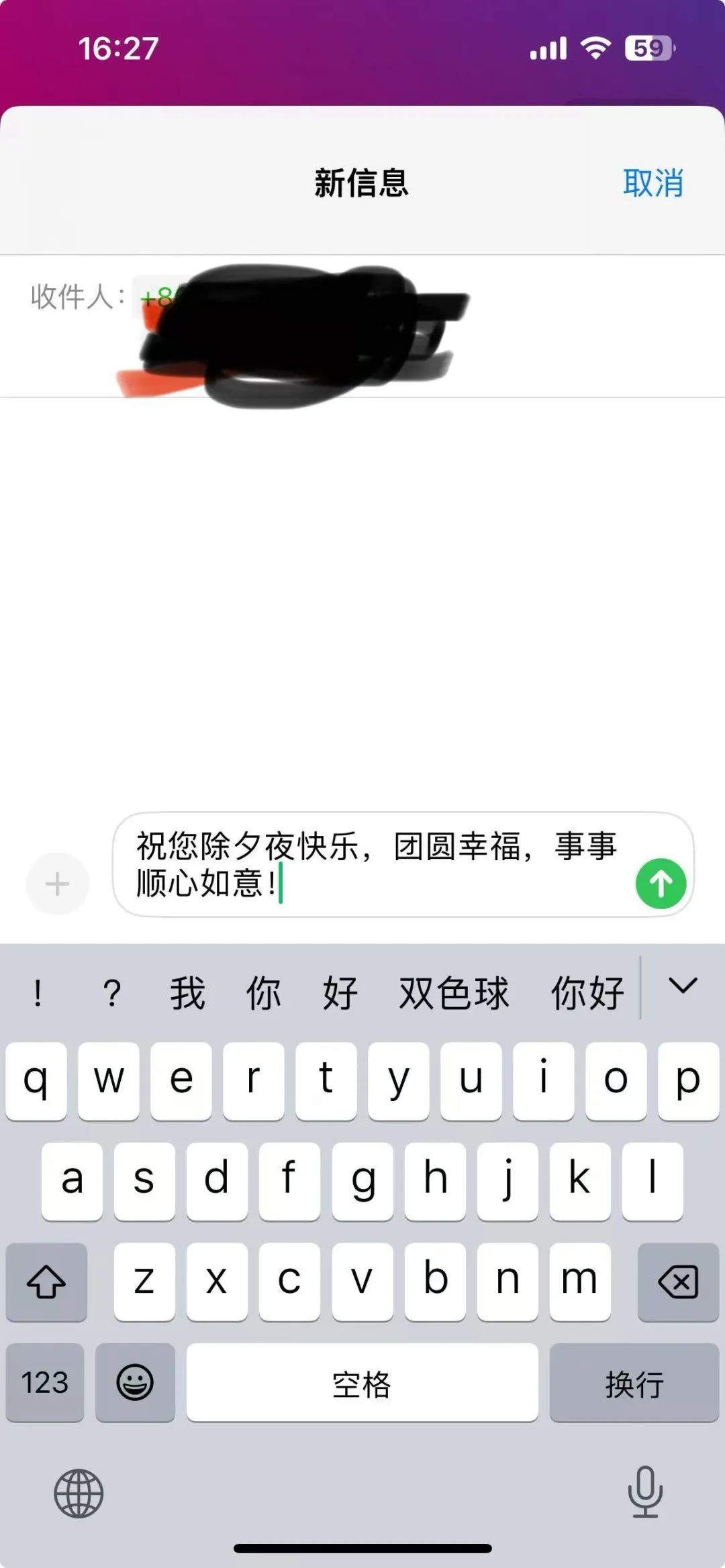Start dictation with the microphone

click(x=645, y=1492)
